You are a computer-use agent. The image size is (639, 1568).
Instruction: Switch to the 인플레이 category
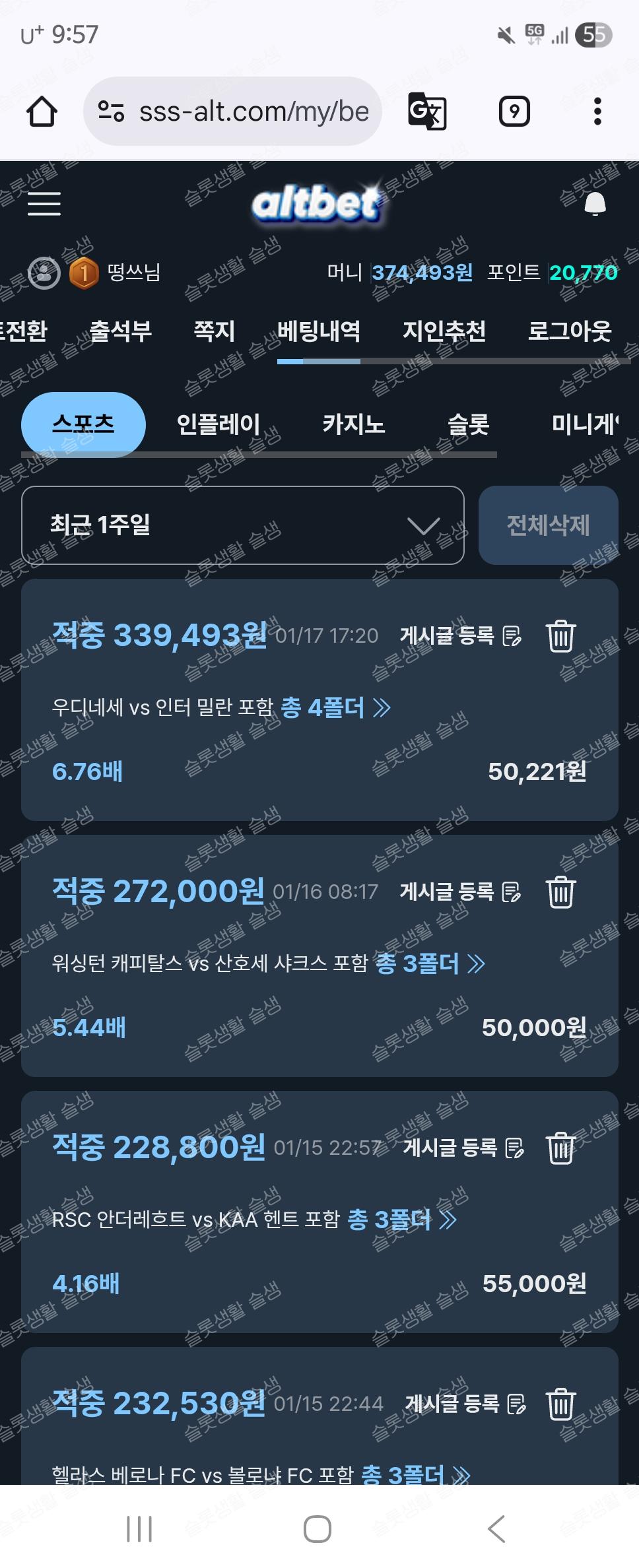pyautogui.click(x=219, y=424)
